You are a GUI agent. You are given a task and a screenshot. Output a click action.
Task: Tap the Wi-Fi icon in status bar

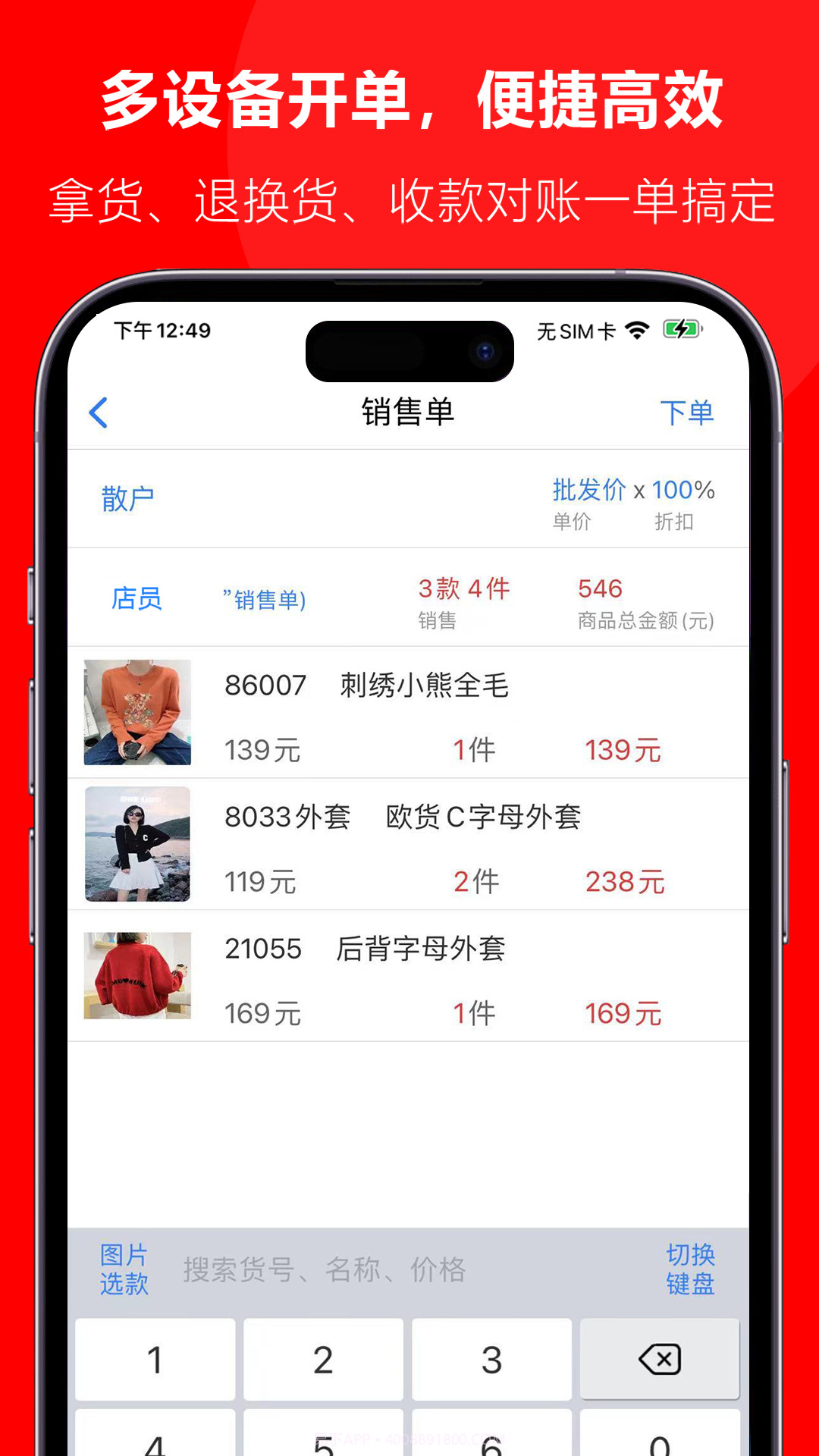point(637,330)
